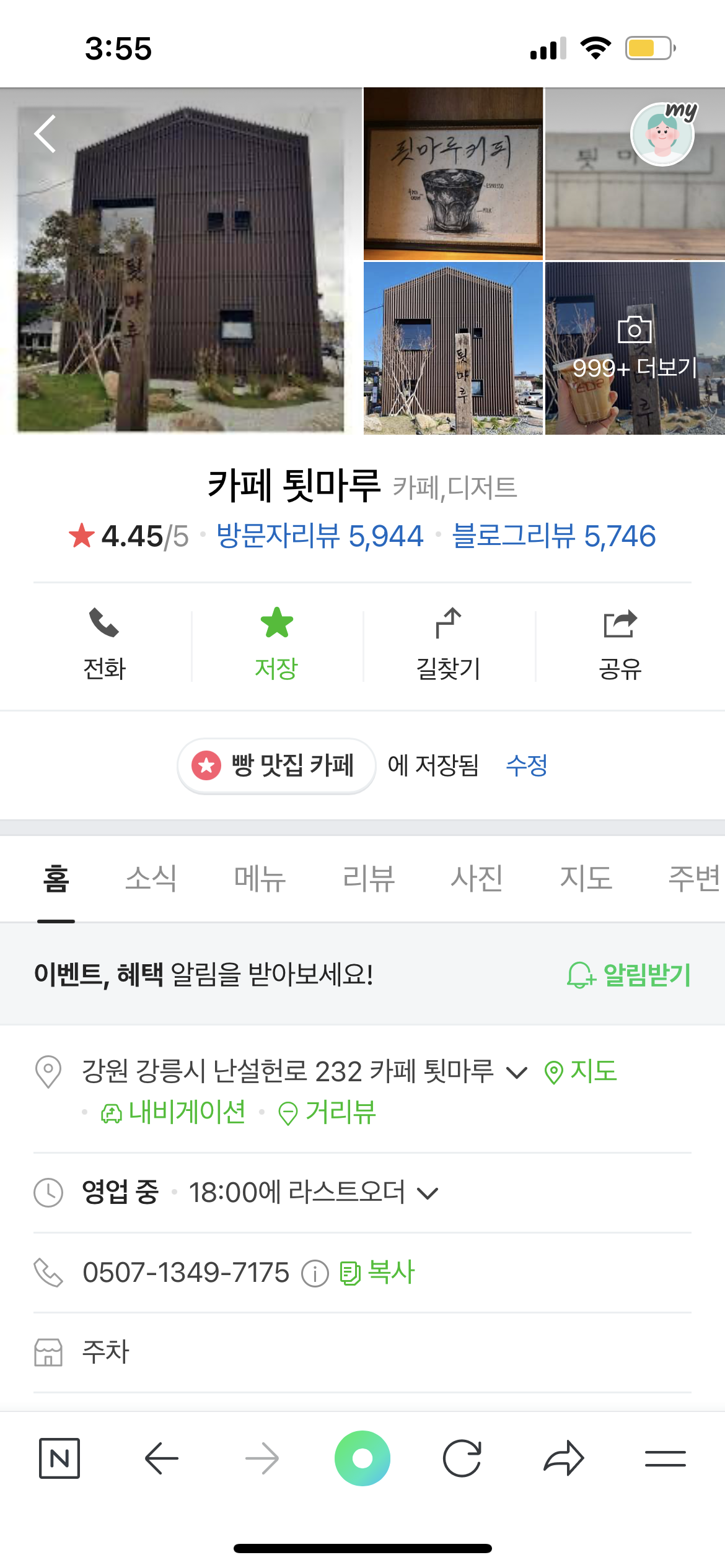The image size is (725, 1568).
Task: Go back using the top-left arrow
Action: 45,134
